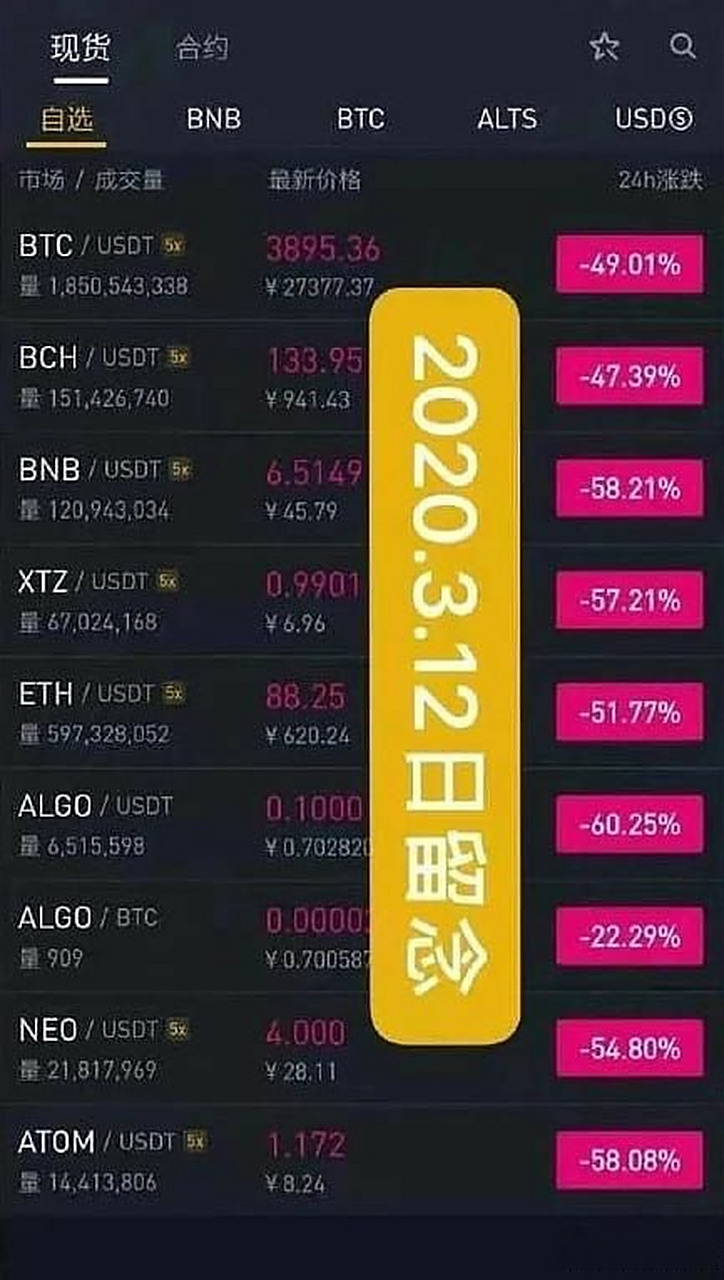724x1280 pixels.
Task: Toggle the 市场/成交量 sort order
Action: click(91, 180)
